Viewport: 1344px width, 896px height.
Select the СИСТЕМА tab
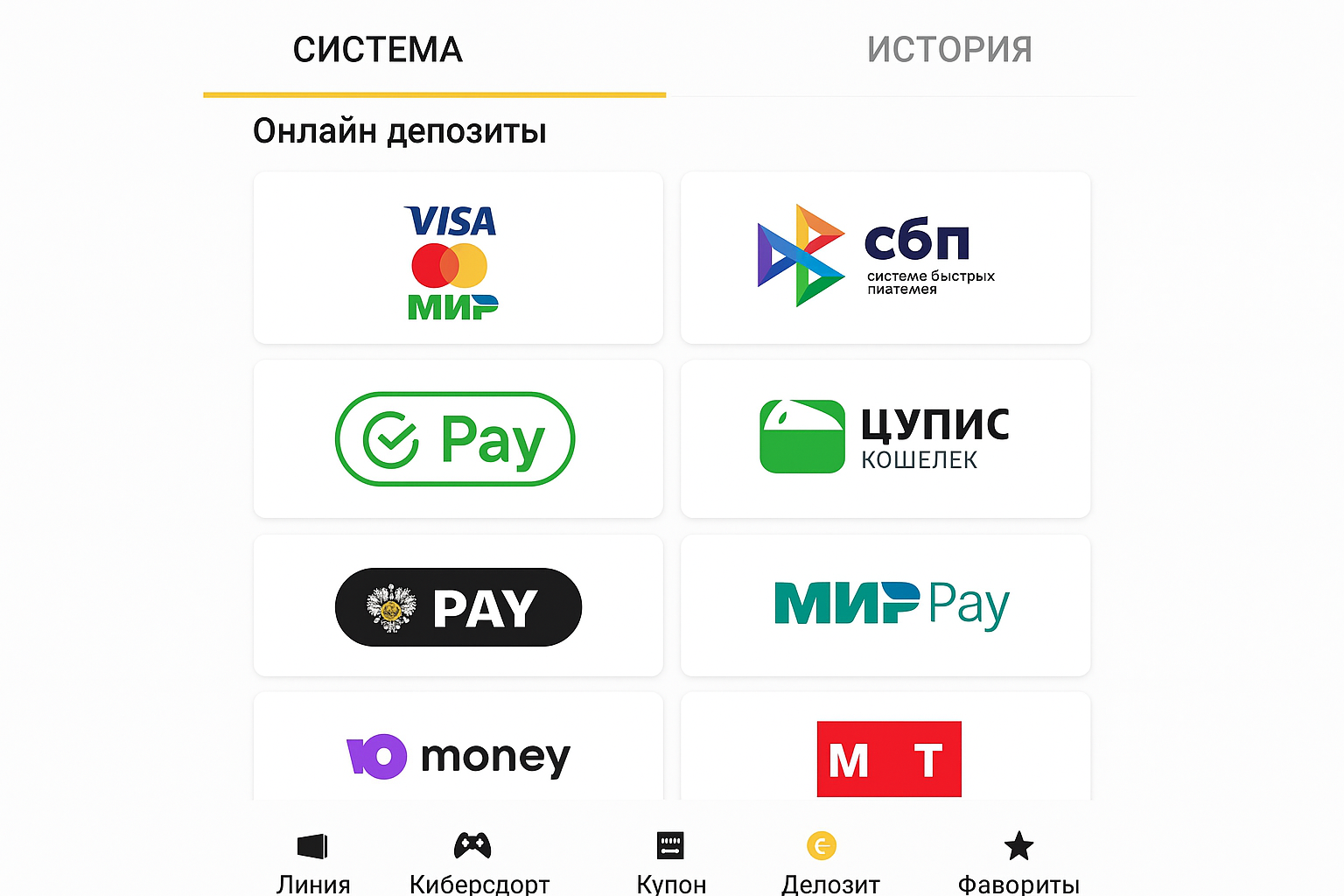[x=377, y=50]
